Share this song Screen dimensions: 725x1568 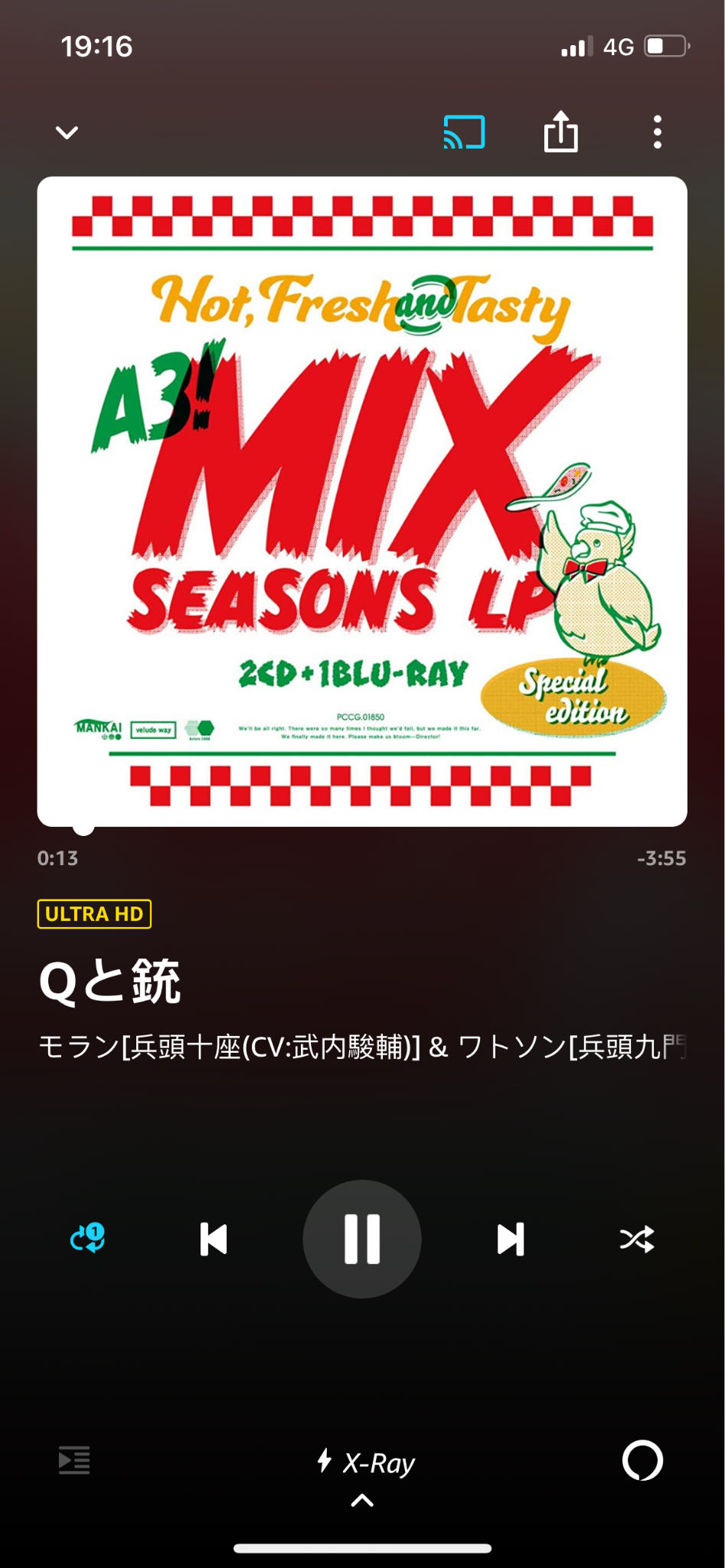[560, 131]
